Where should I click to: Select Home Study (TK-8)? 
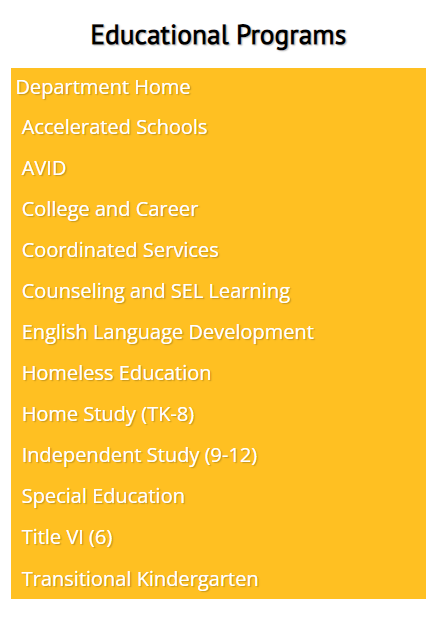(108, 415)
